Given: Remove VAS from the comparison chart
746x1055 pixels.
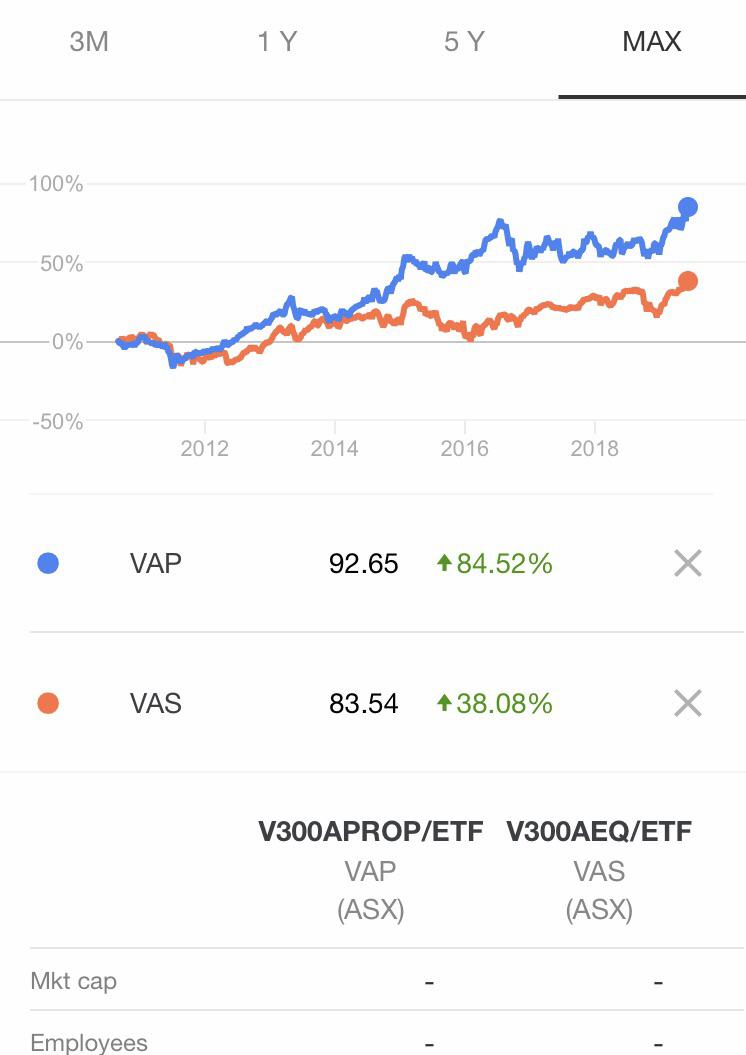Looking at the screenshot, I should 687,703.
